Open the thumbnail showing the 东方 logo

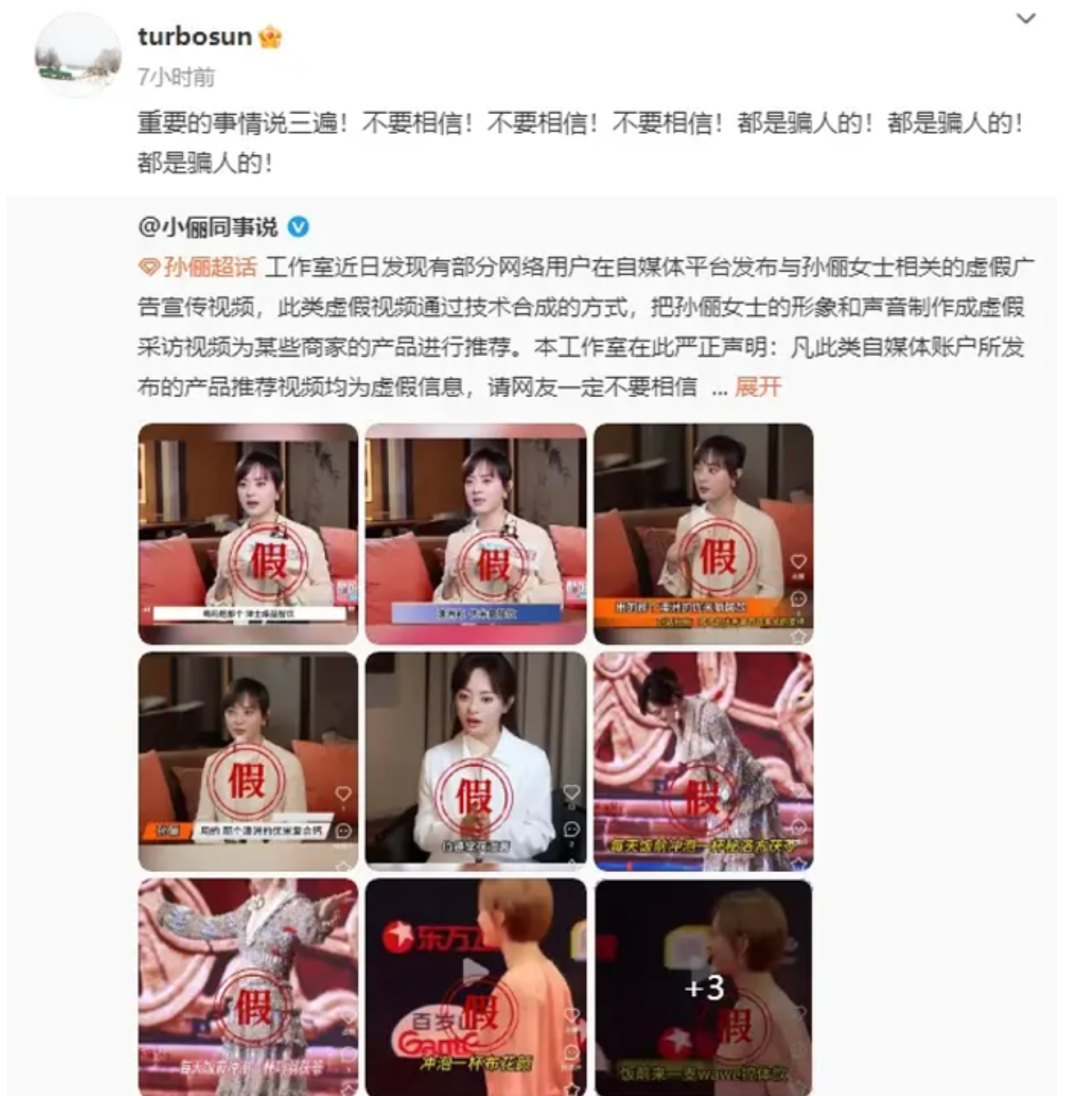[x=475, y=987]
